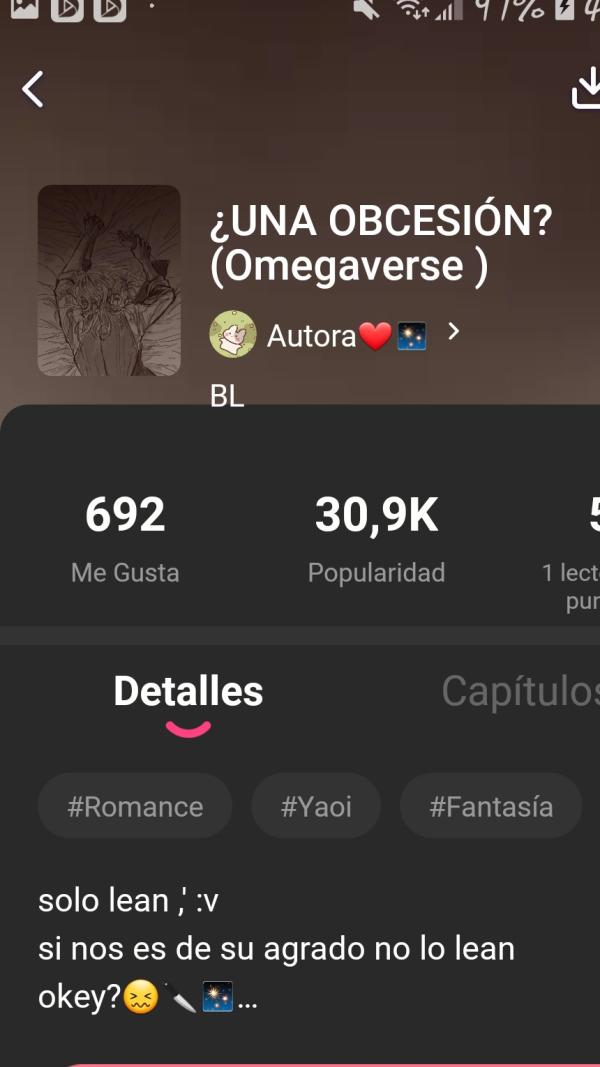
Task: View comics tagged #Fantasía
Action: (x=491, y=806)
